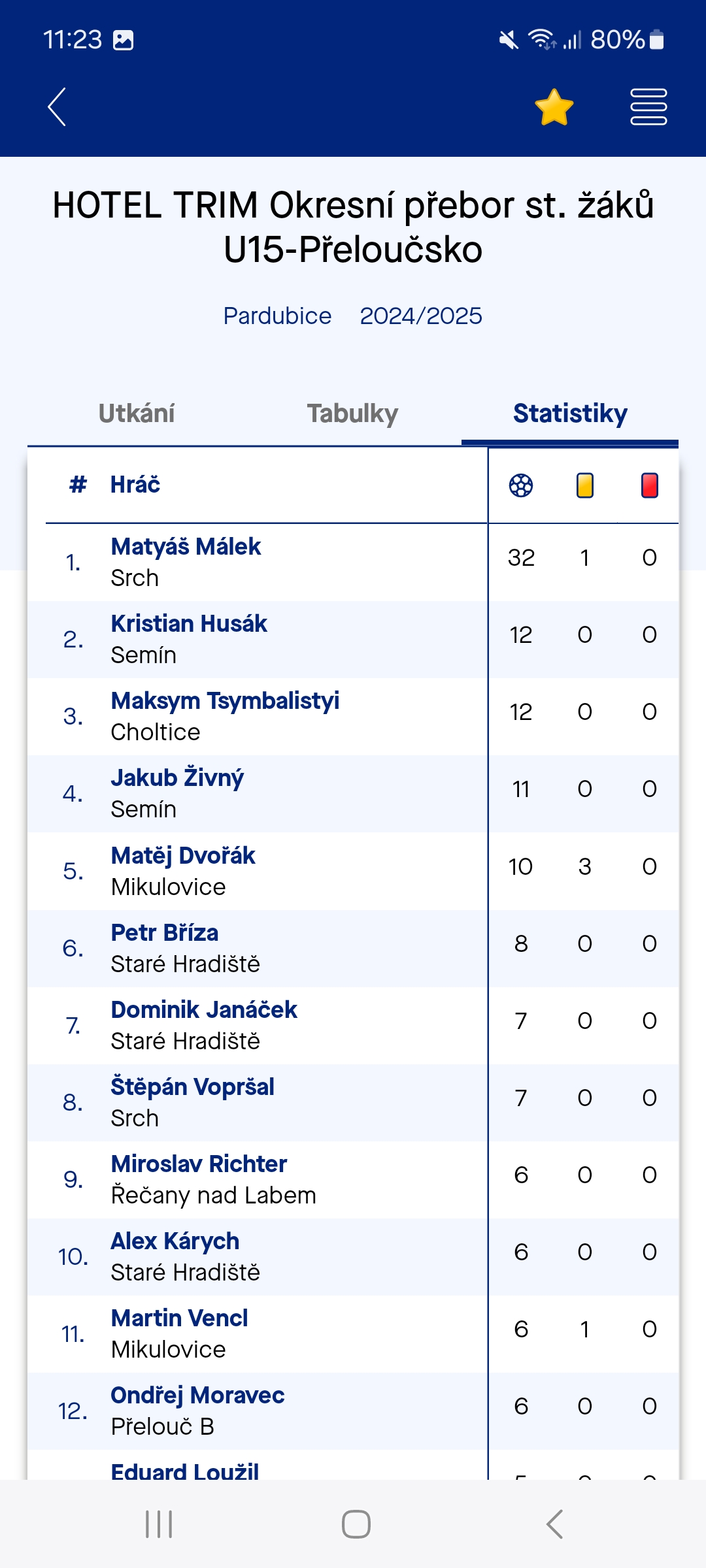The width and height of the screenshot is (706, 1568).
Task: Open the hamburger menu
Action: click(648, 106)
